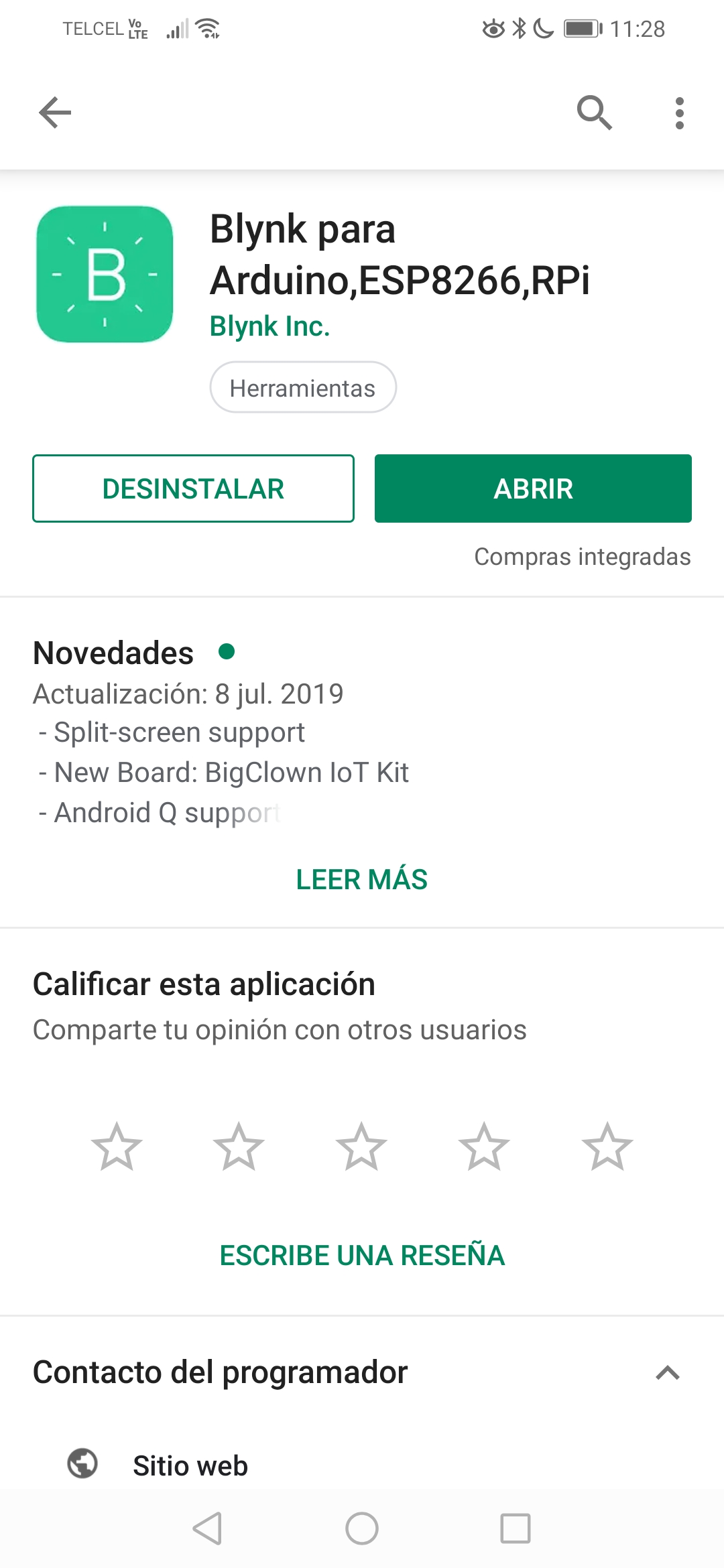The image size is (724, 1568).
Task: Tap Sitio web to visit developer website
Action: (190, 1464)
